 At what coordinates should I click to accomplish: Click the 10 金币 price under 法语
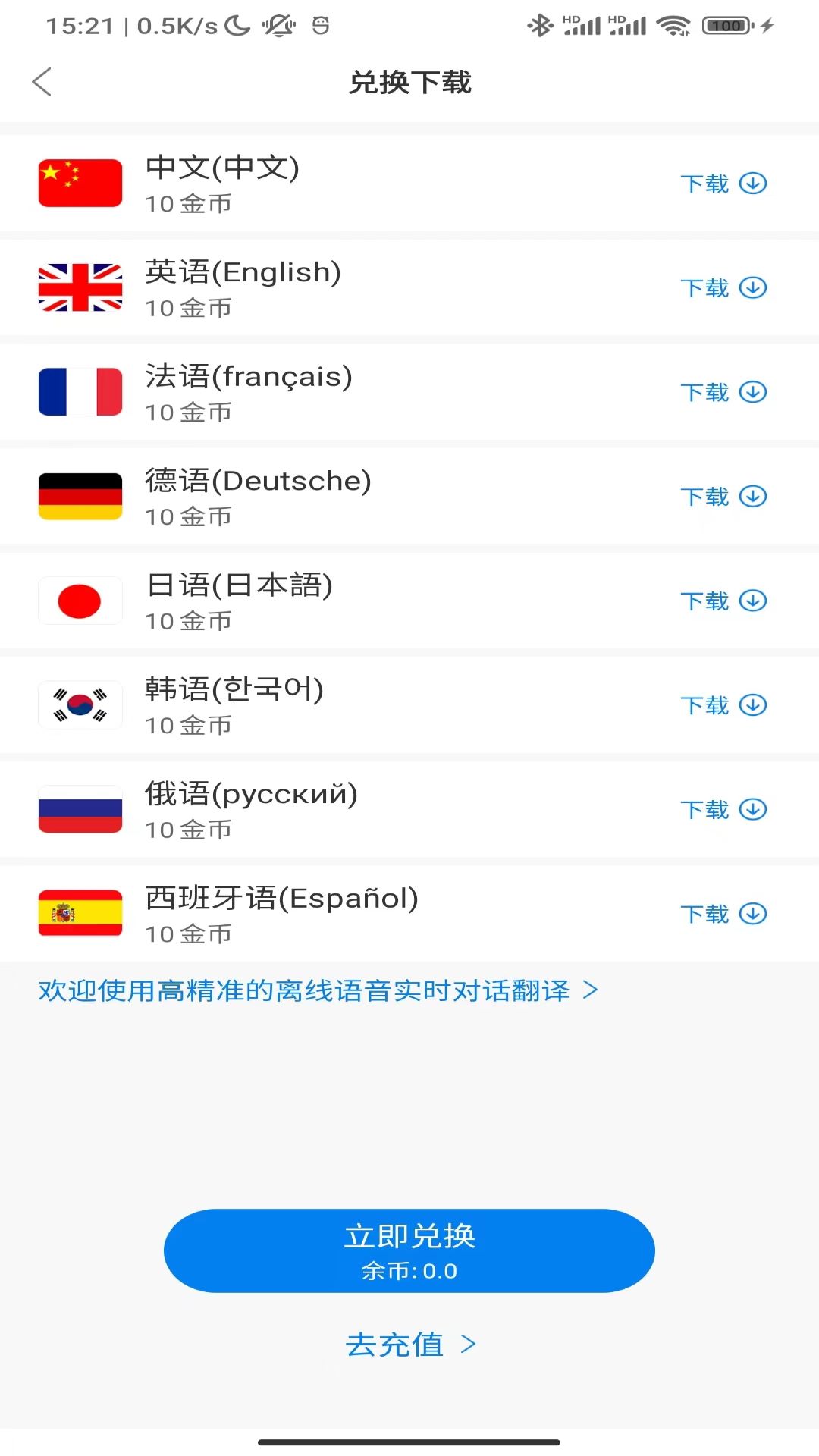tap(188, 413)
